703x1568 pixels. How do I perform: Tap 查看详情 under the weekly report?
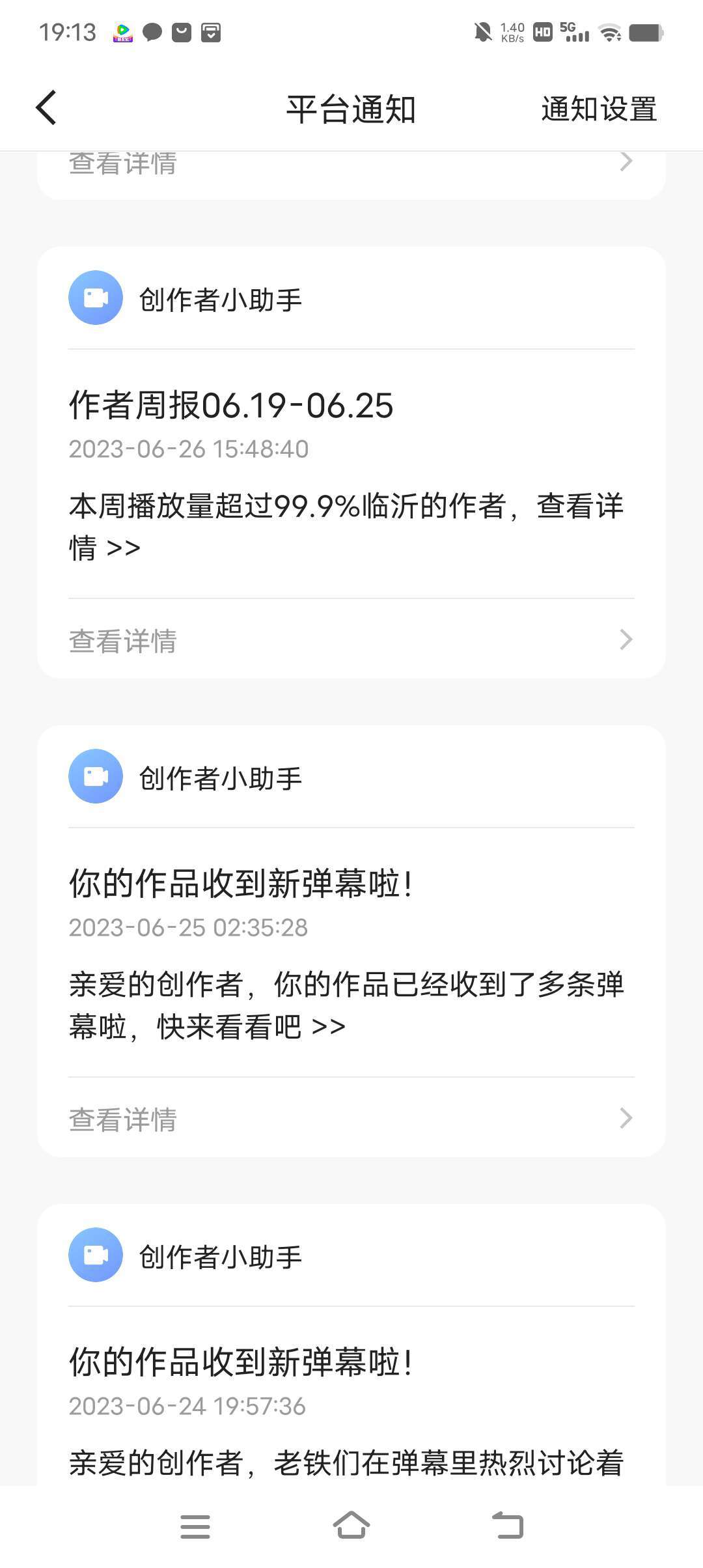pyautogui.click(x=351, y=640)
